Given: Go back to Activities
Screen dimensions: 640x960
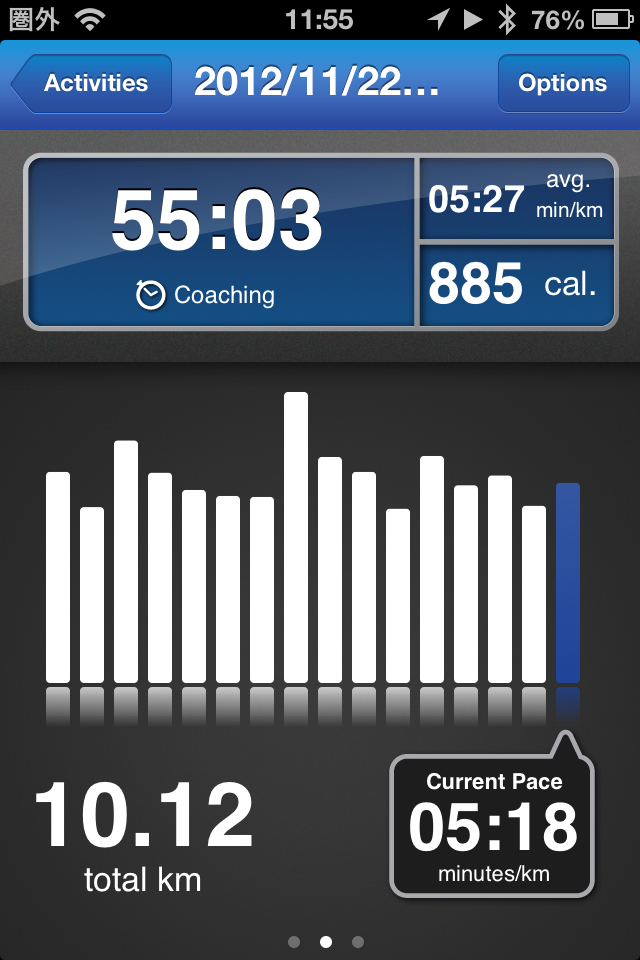Looking at the screenshot, I should click(92, 83).
